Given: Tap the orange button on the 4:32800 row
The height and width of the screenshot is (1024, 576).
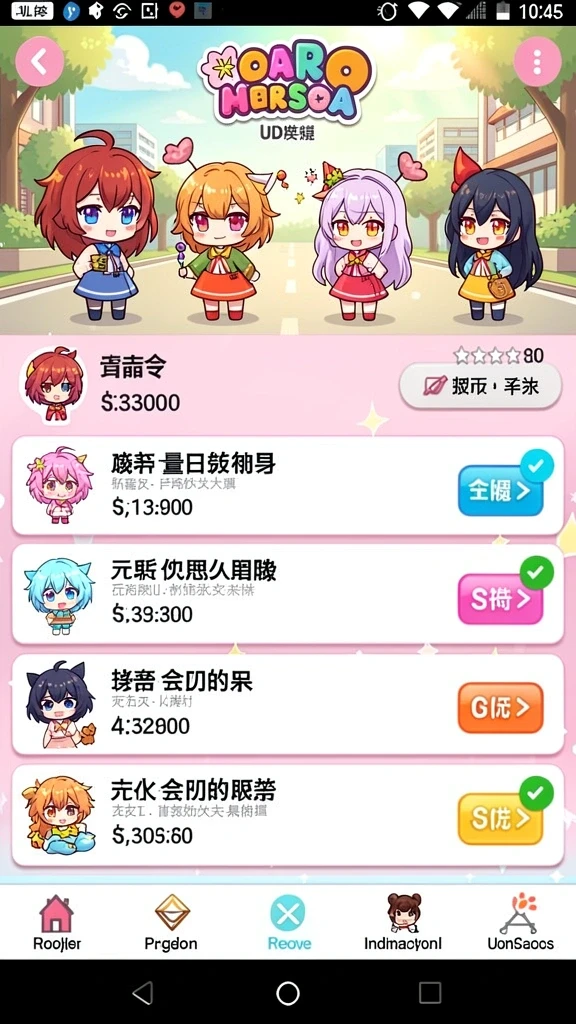Looking at the screenshot, I should click(500, 708).
